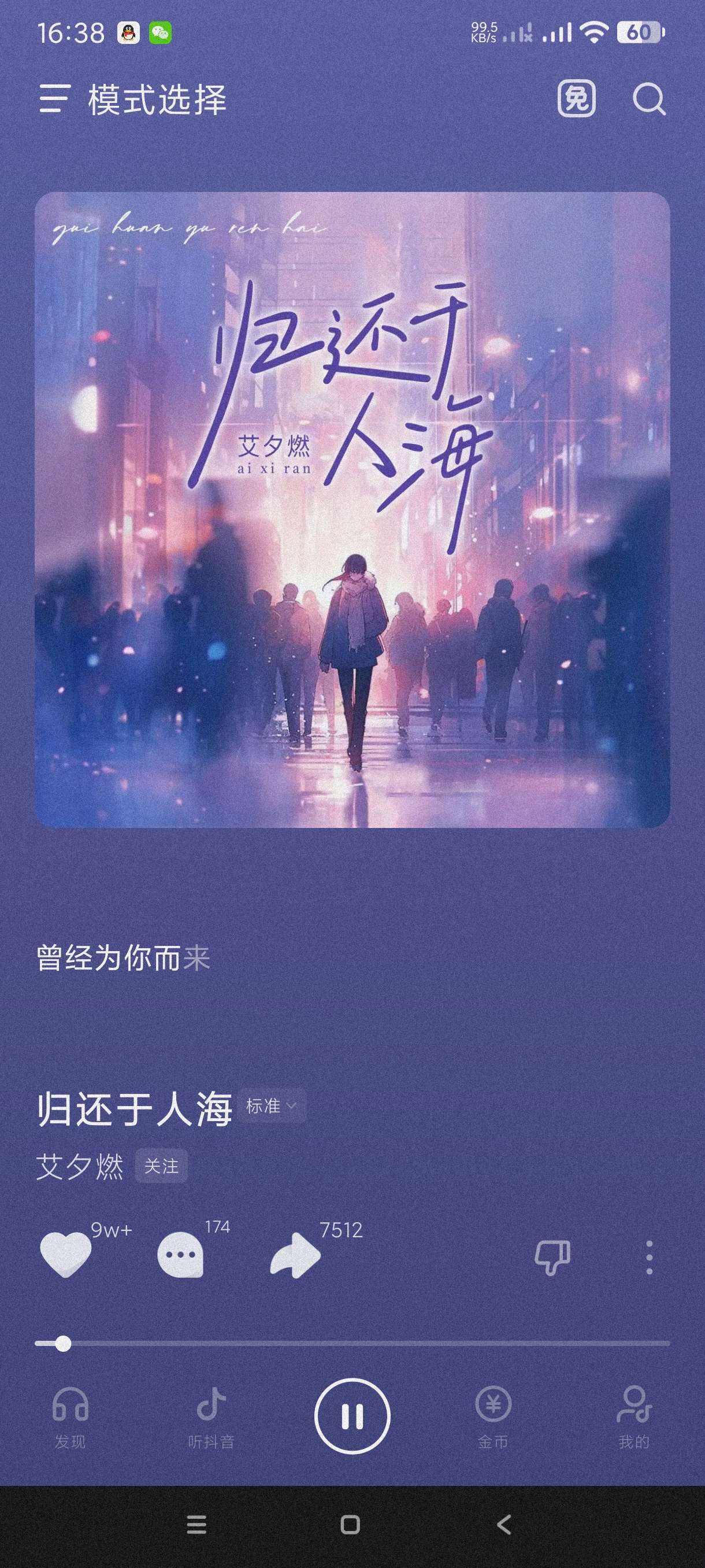
Task: Switch to the 听抖音 tab
Action: tap(211, 1416)
